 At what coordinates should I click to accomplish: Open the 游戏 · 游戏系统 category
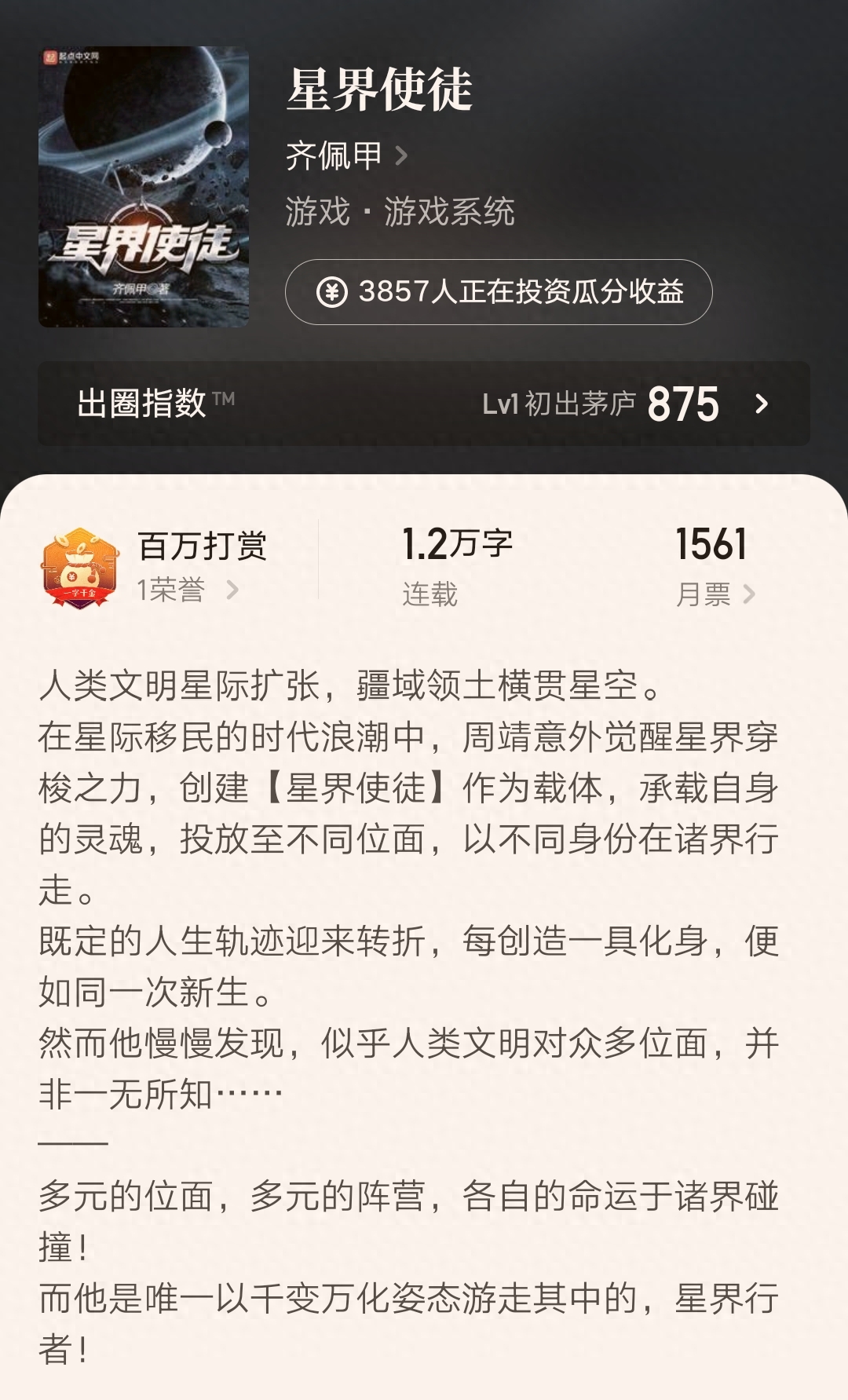pos(400,212)
